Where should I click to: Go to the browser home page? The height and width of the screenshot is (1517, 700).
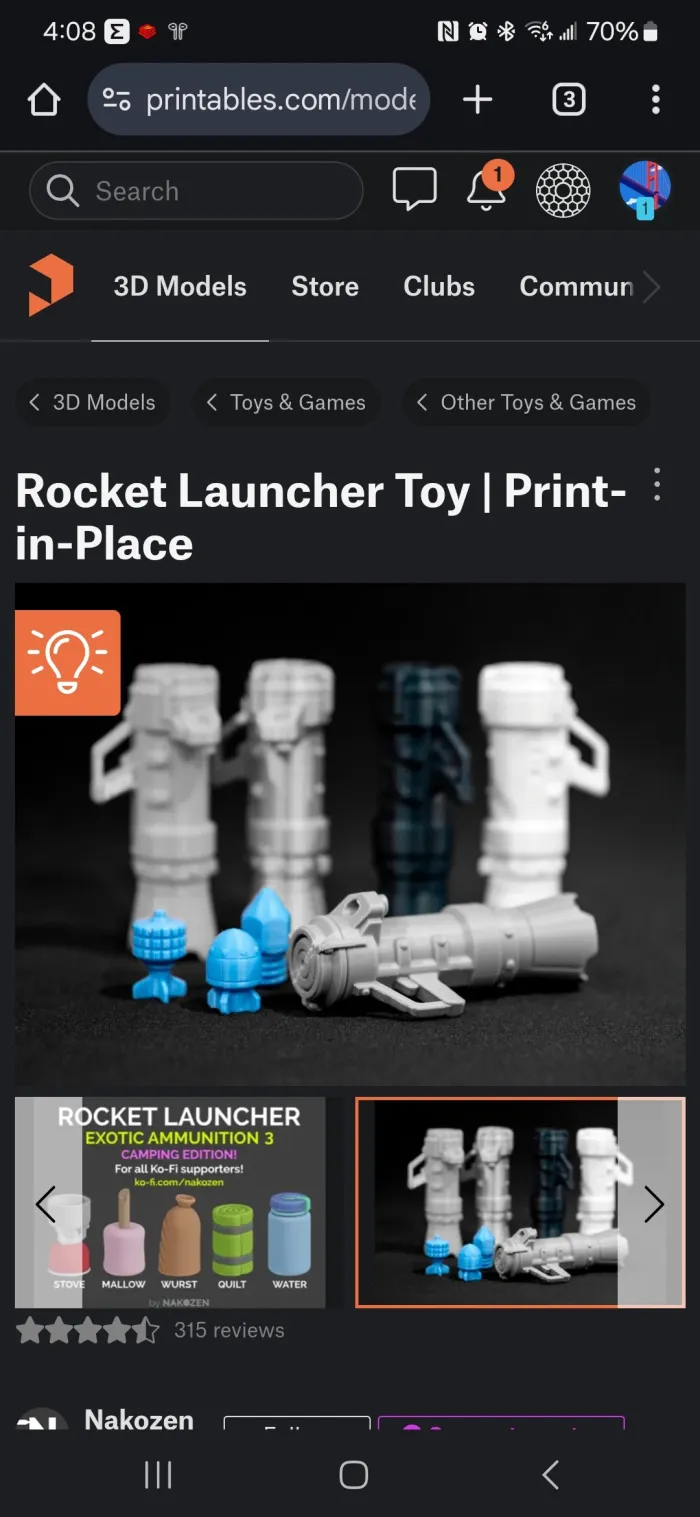coord(44,99)
